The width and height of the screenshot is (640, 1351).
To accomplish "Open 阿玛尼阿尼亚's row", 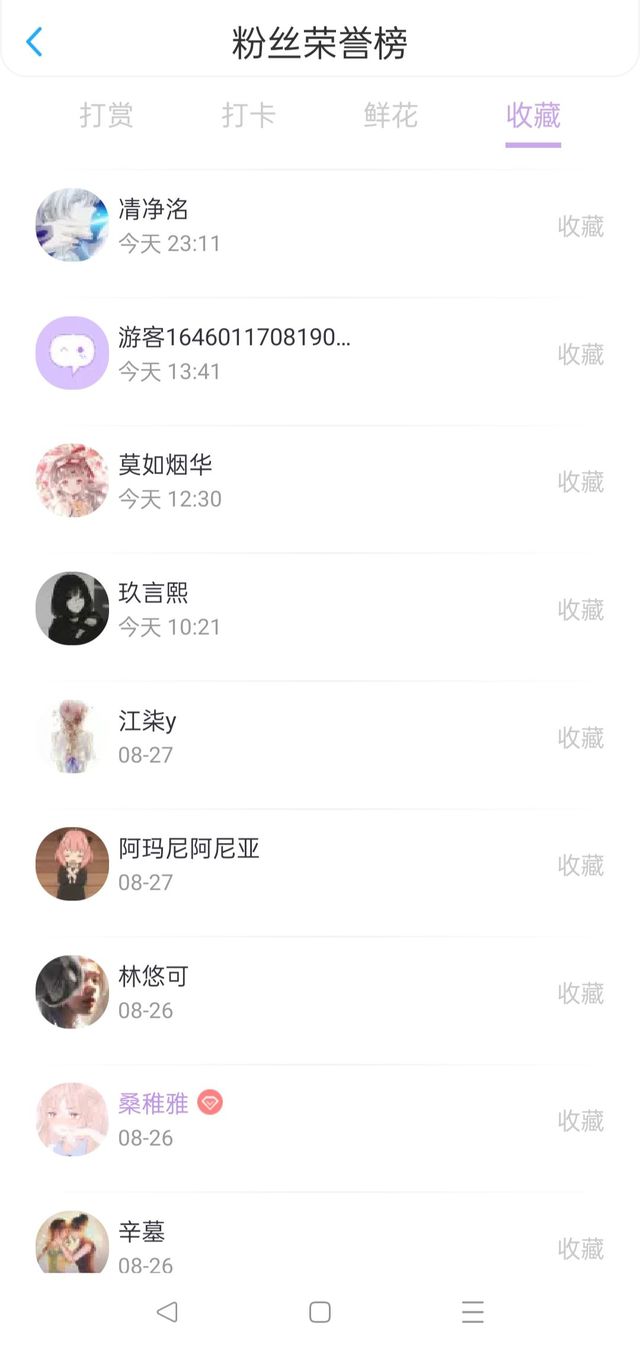I will click(300, 865).
